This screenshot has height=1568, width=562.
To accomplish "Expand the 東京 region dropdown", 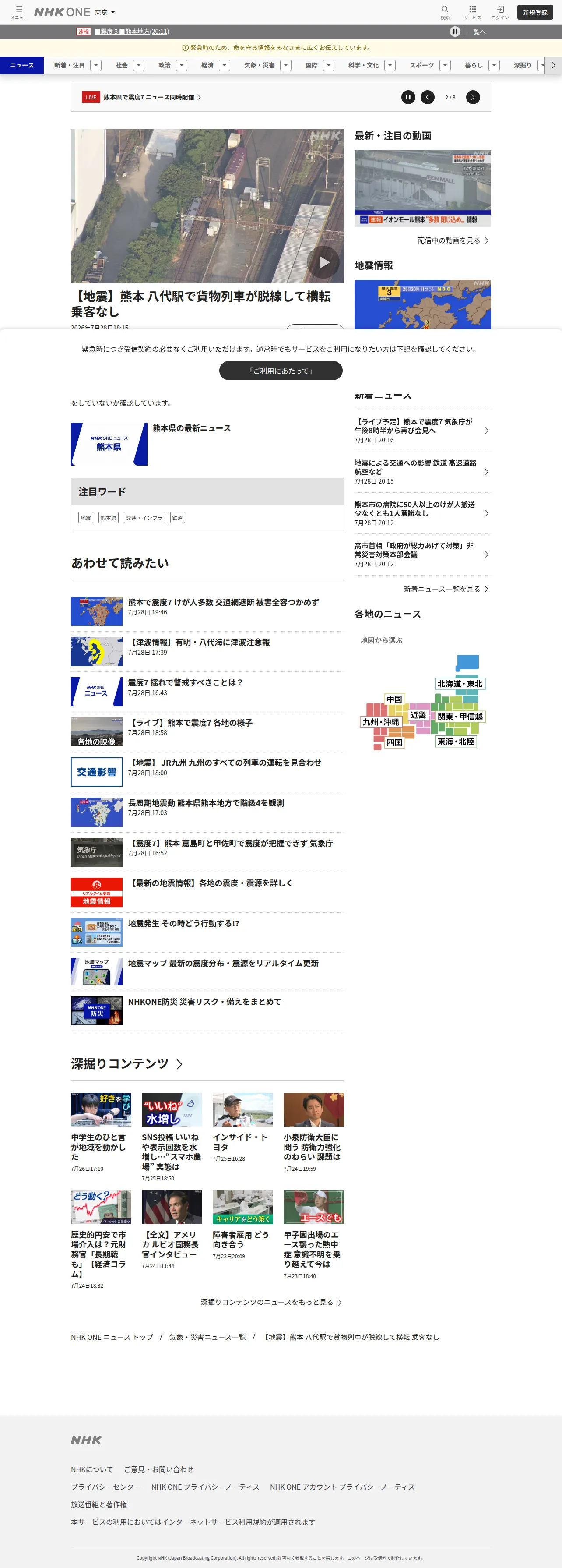I will click(105, 12).
